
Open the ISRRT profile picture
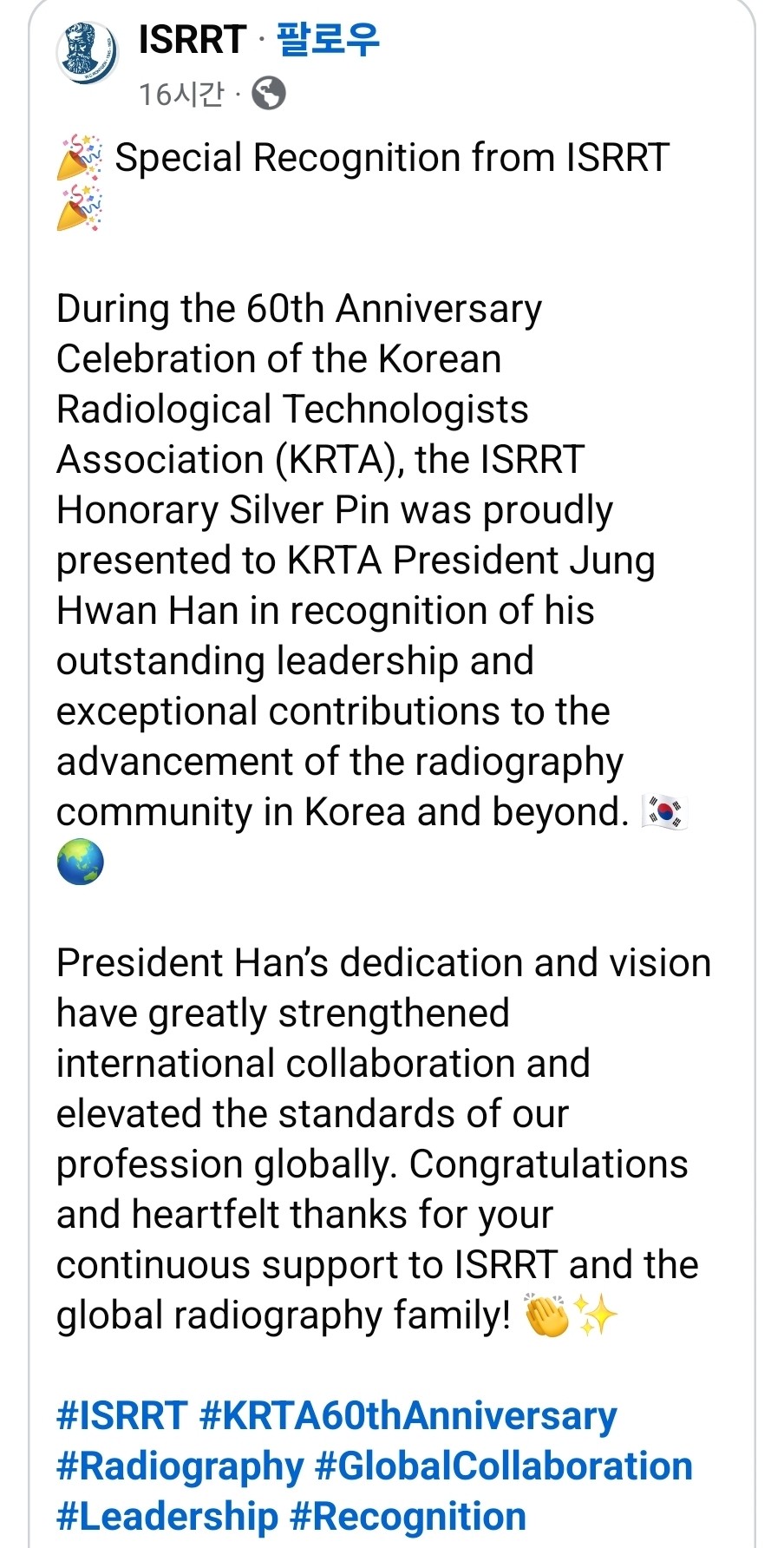coord(87,53)
